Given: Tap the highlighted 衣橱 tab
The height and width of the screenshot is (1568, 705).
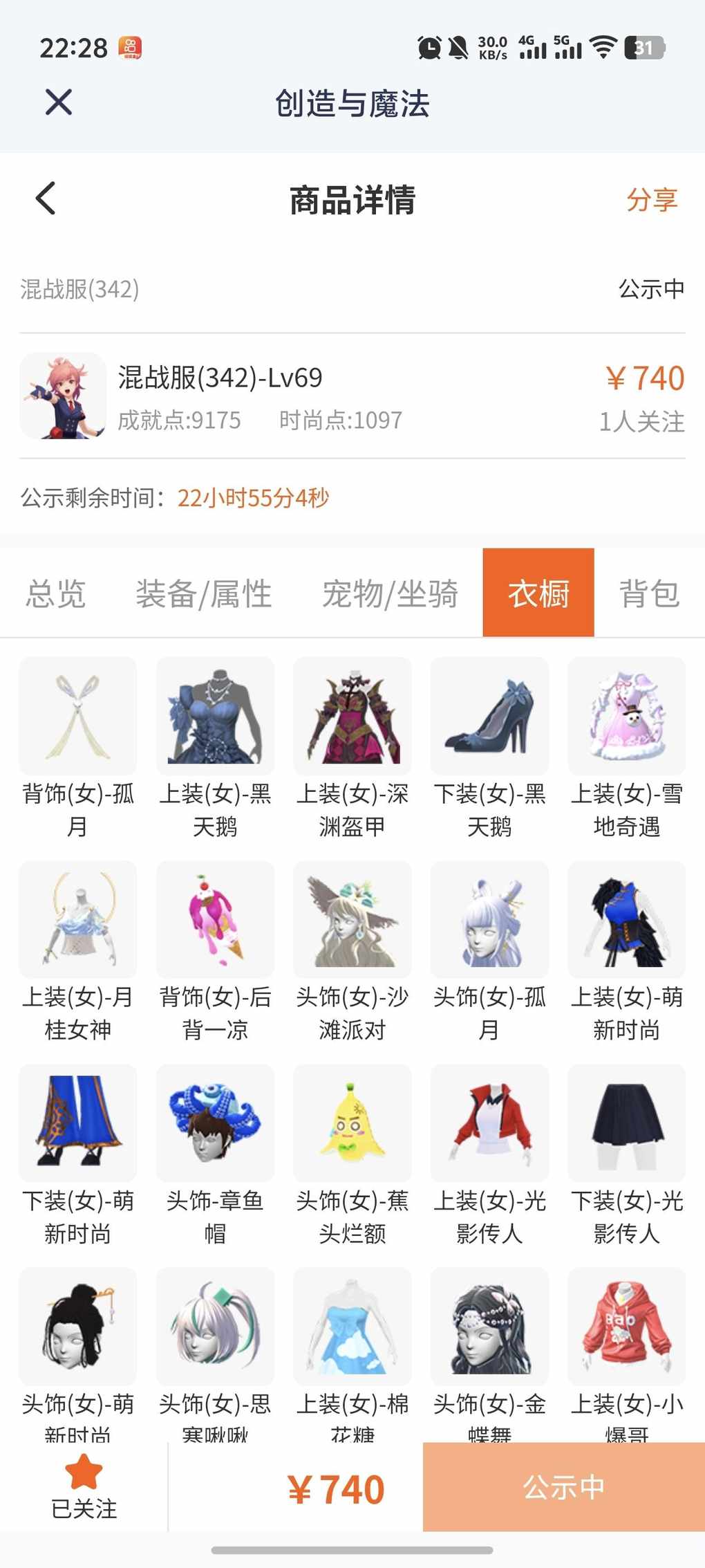Looking at the screenshot, I should tap(538, 592).
